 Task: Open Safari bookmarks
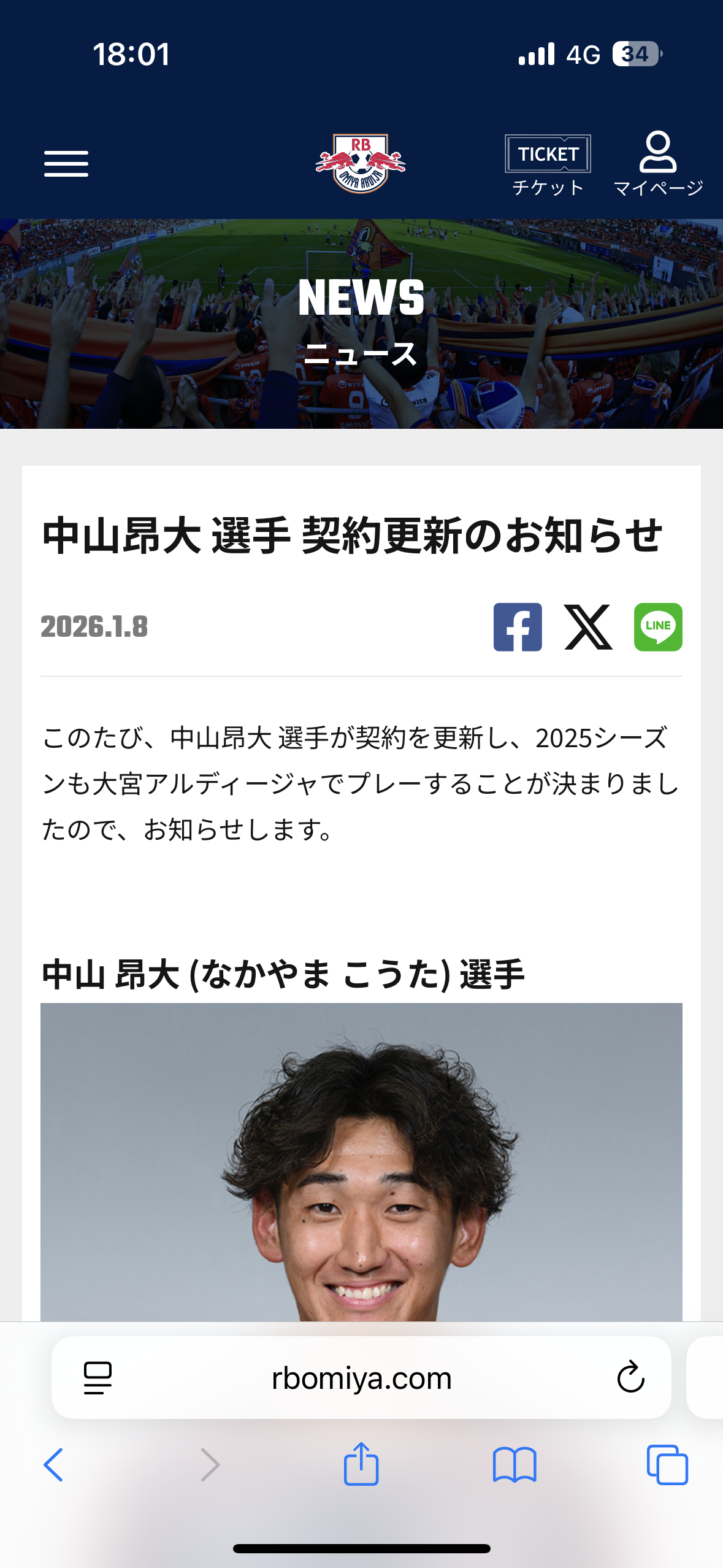(x=515, y=1465)
